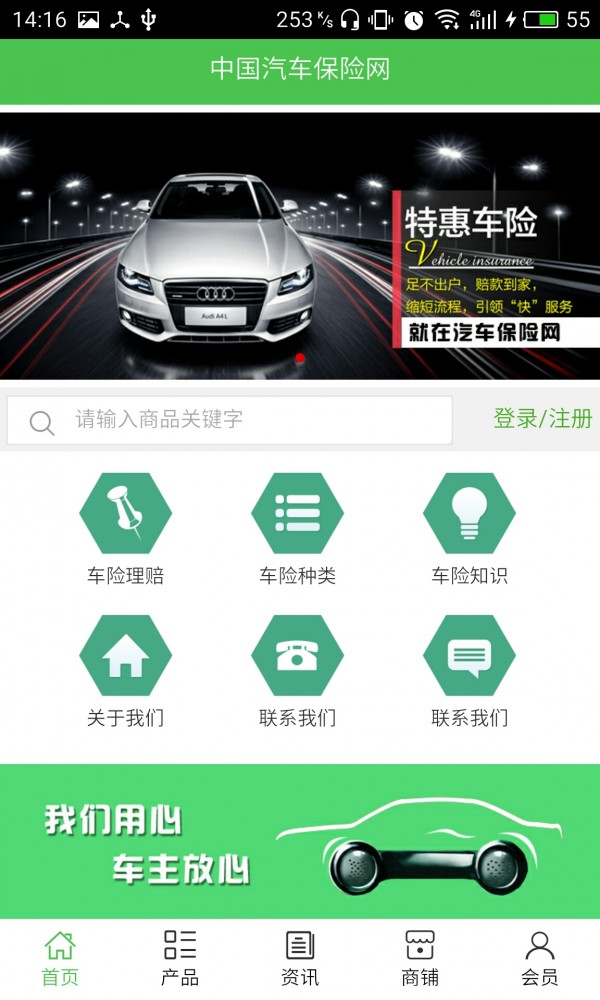Open the 我们用心 车主放心 banner
This screenshot has width=600, height=1000.
(x=300, y=841)
